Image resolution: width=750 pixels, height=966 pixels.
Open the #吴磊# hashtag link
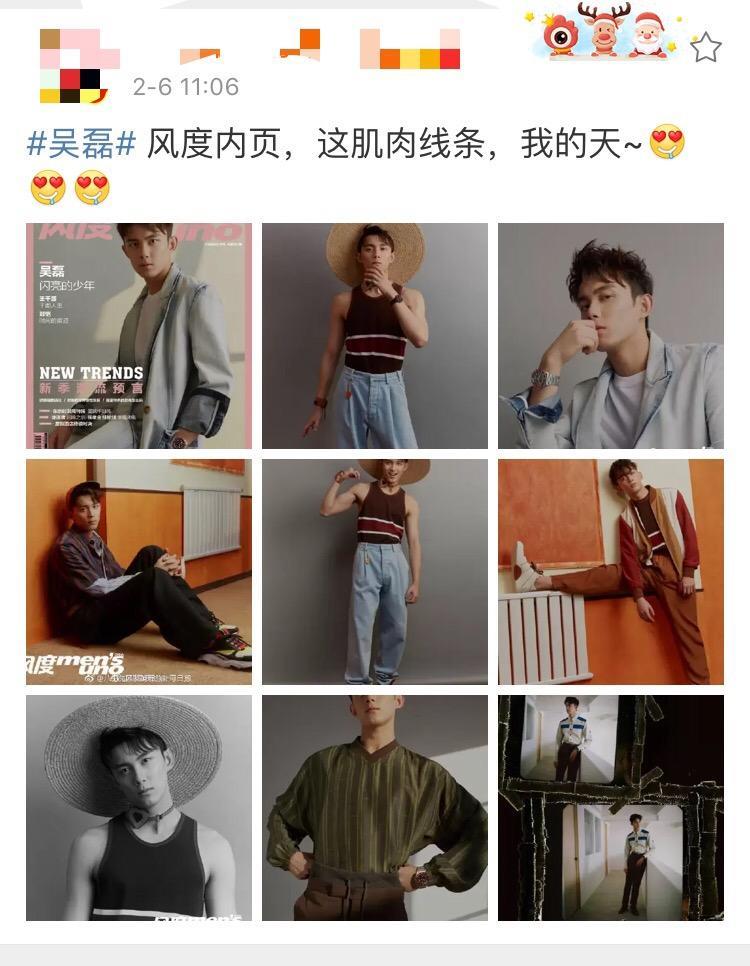pos(80,144)
